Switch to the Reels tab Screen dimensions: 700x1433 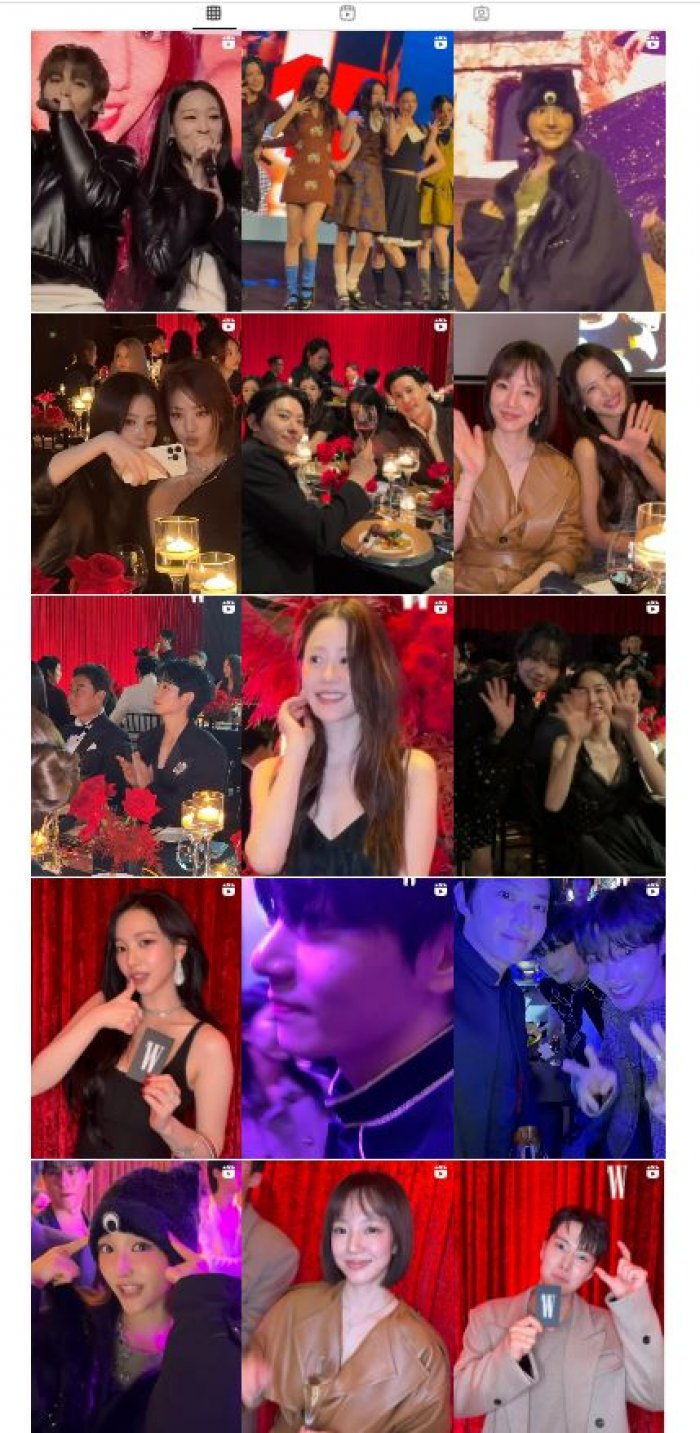[x=347, y=13]
